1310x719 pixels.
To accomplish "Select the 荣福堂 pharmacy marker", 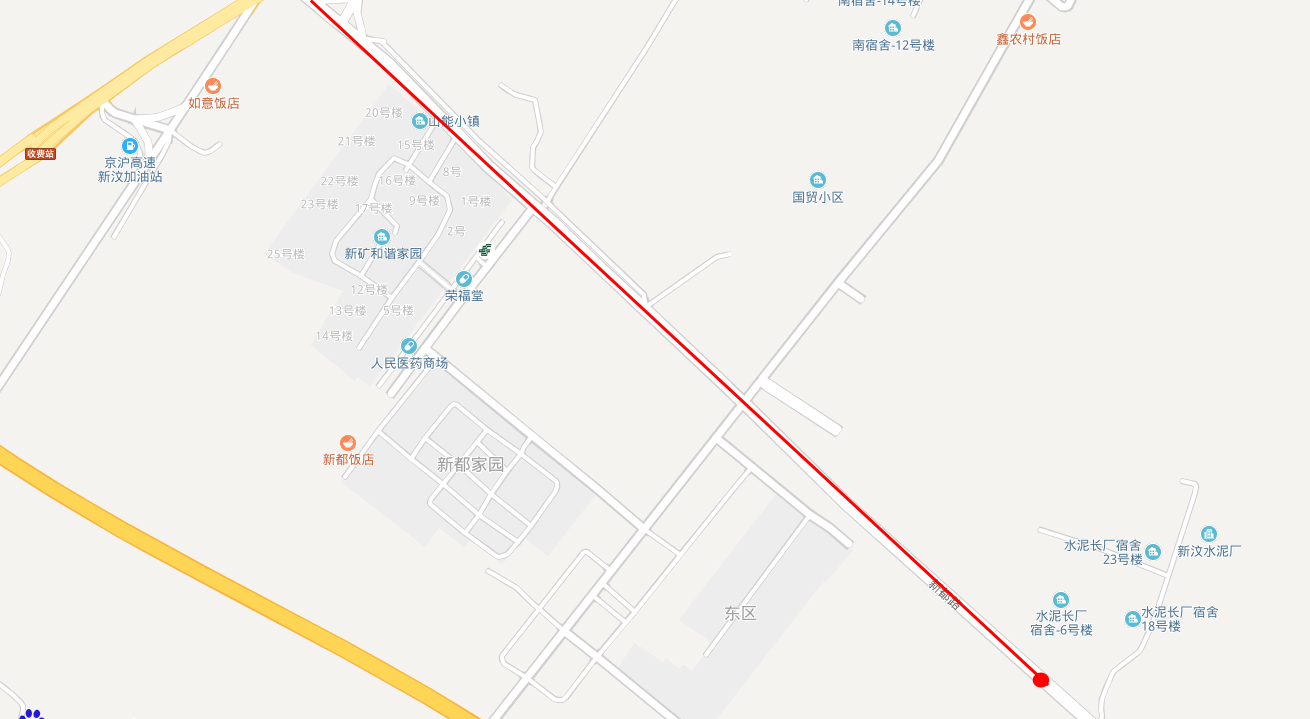I will [464, 279].
